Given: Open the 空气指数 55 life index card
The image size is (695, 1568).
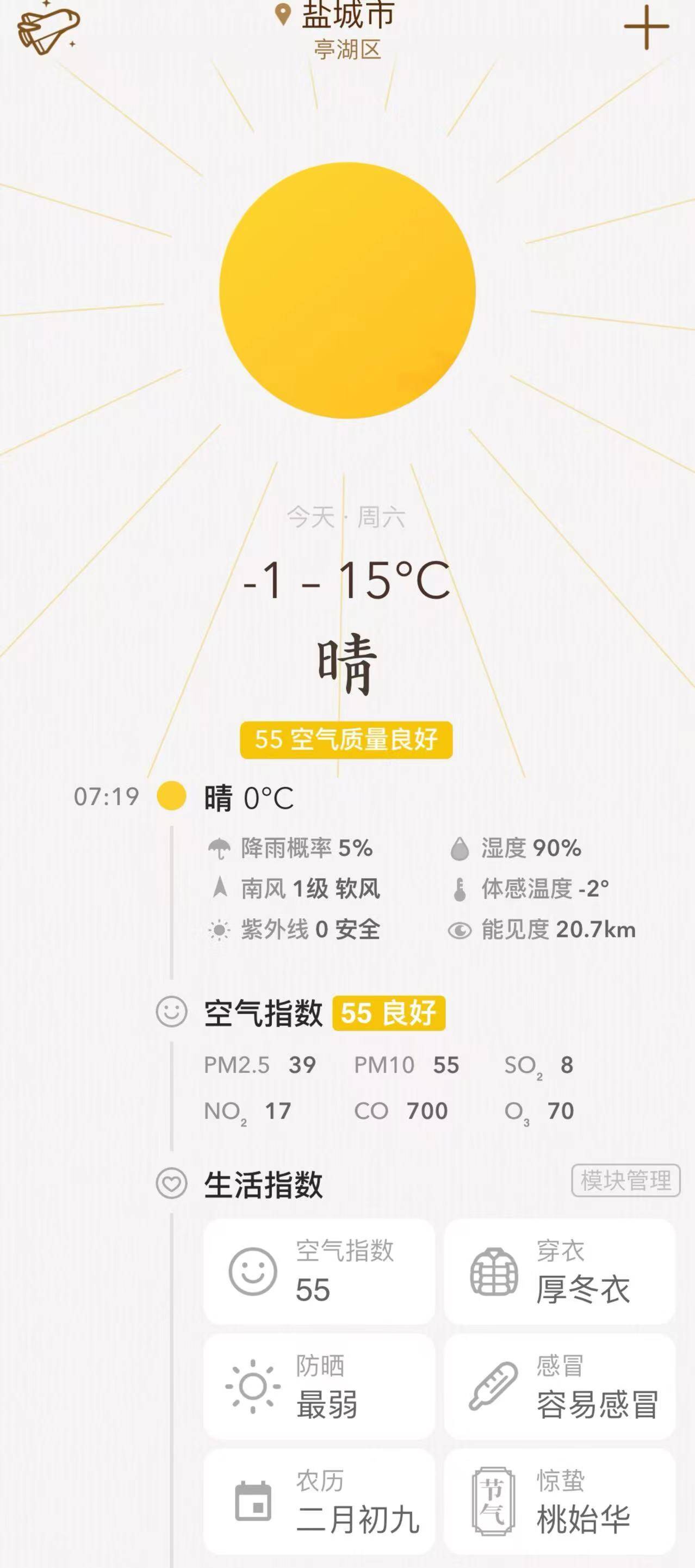Looking at the screenshot, I should [319, 1272].
